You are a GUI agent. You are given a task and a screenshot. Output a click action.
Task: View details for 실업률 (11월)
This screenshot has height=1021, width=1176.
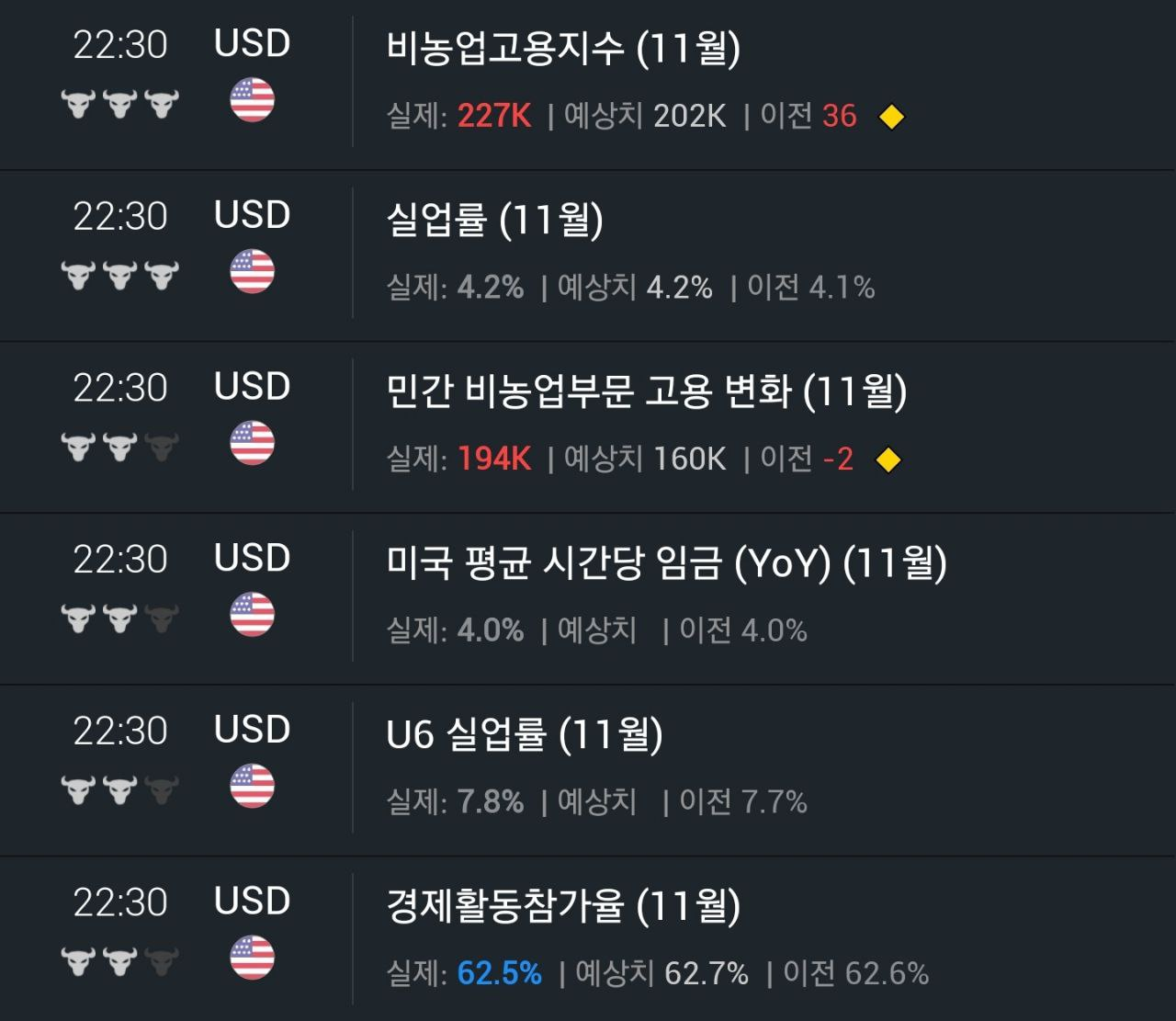[x=494, y=221]
